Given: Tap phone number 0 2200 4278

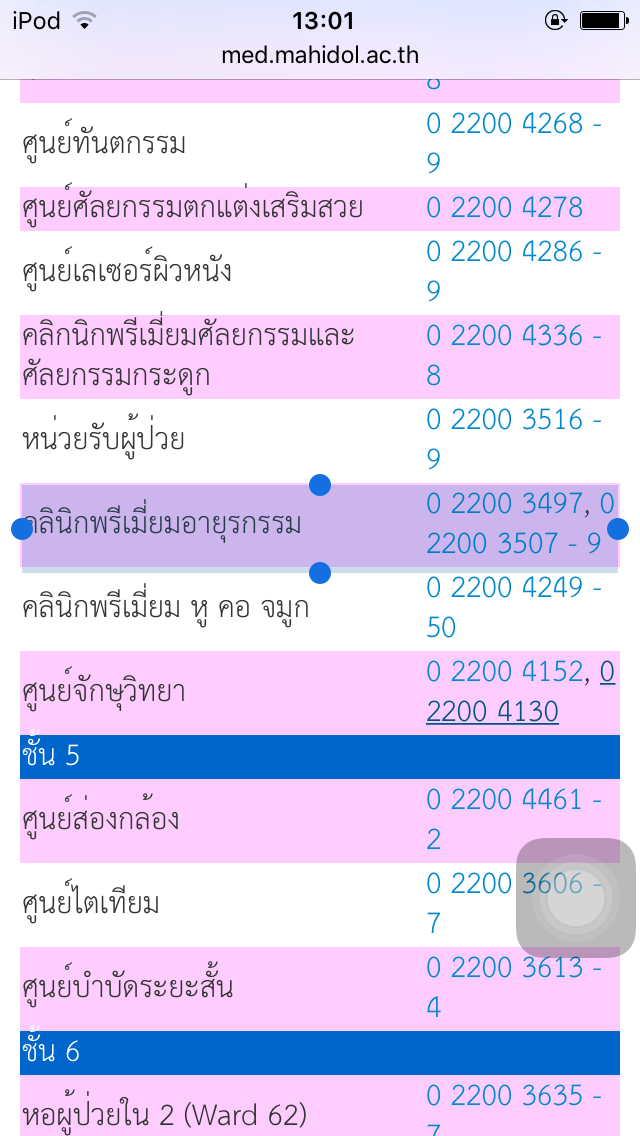Looking at the screenshot, I should point(504,208).
